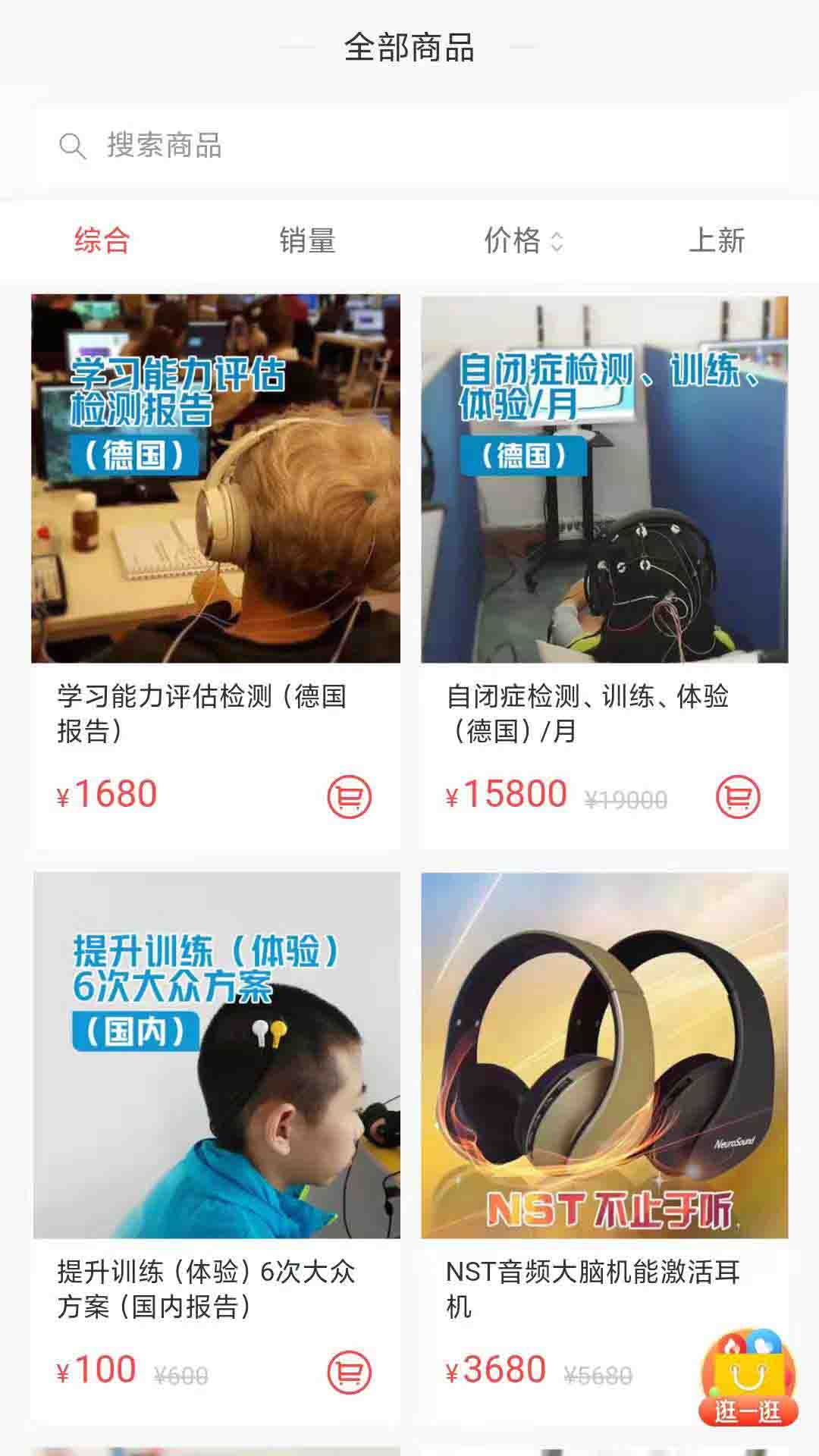Tap the 逛一逛 floating shopping bag button

[748, 1378]
